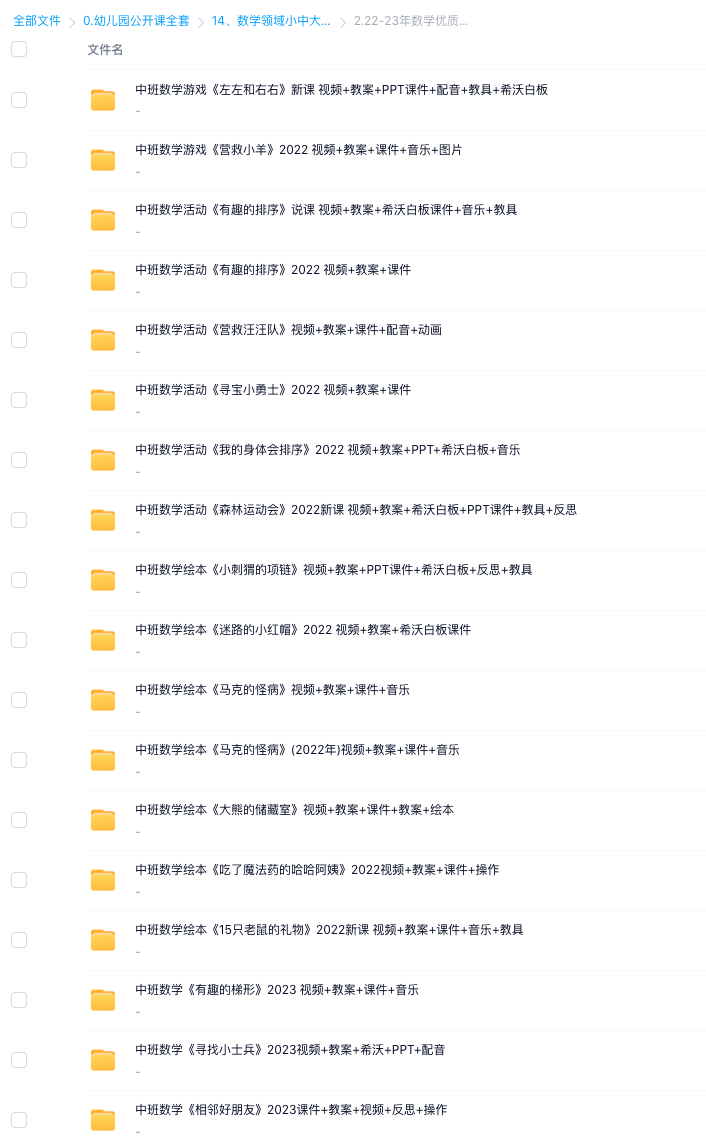Open folder 《有趣的排序》说课

point(326,210)
